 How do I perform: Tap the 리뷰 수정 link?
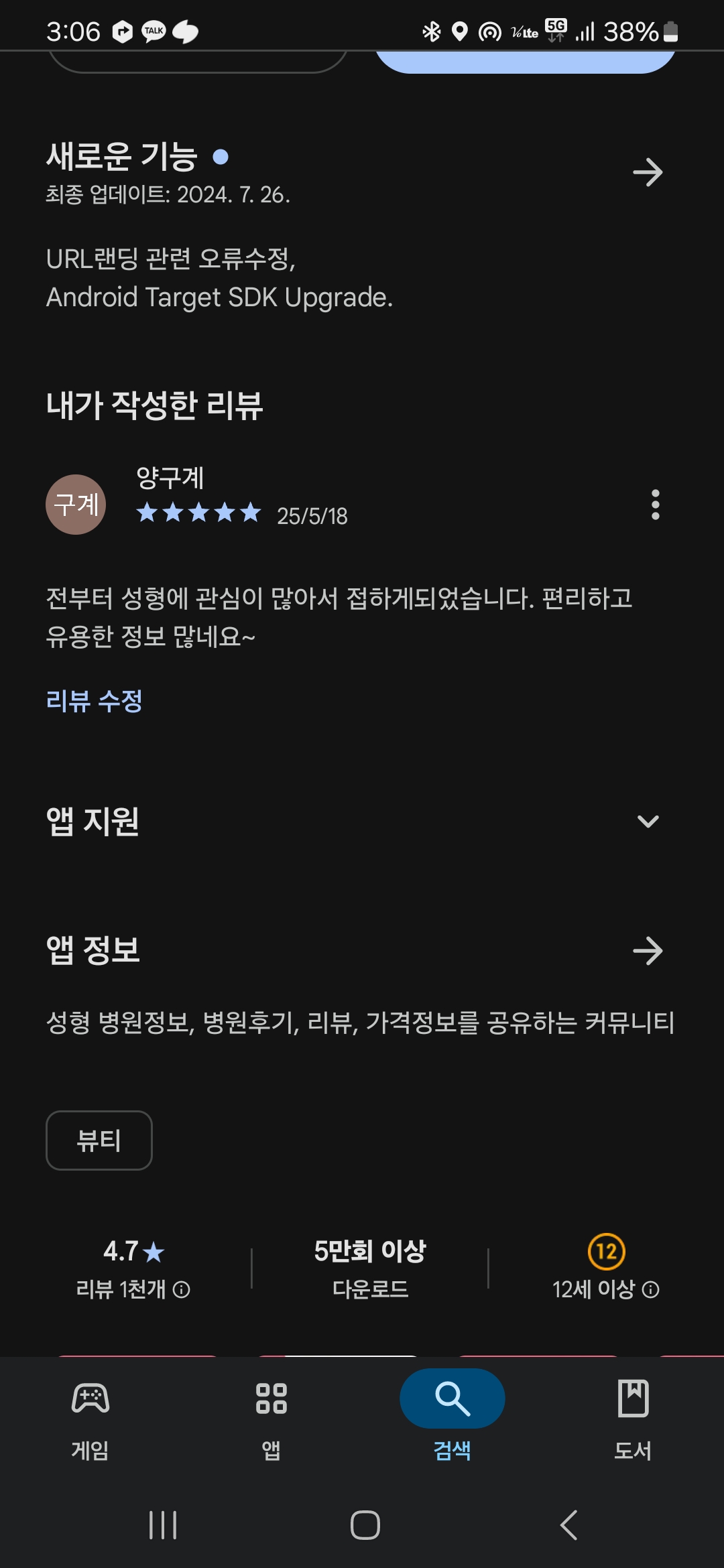click(94, 701)
